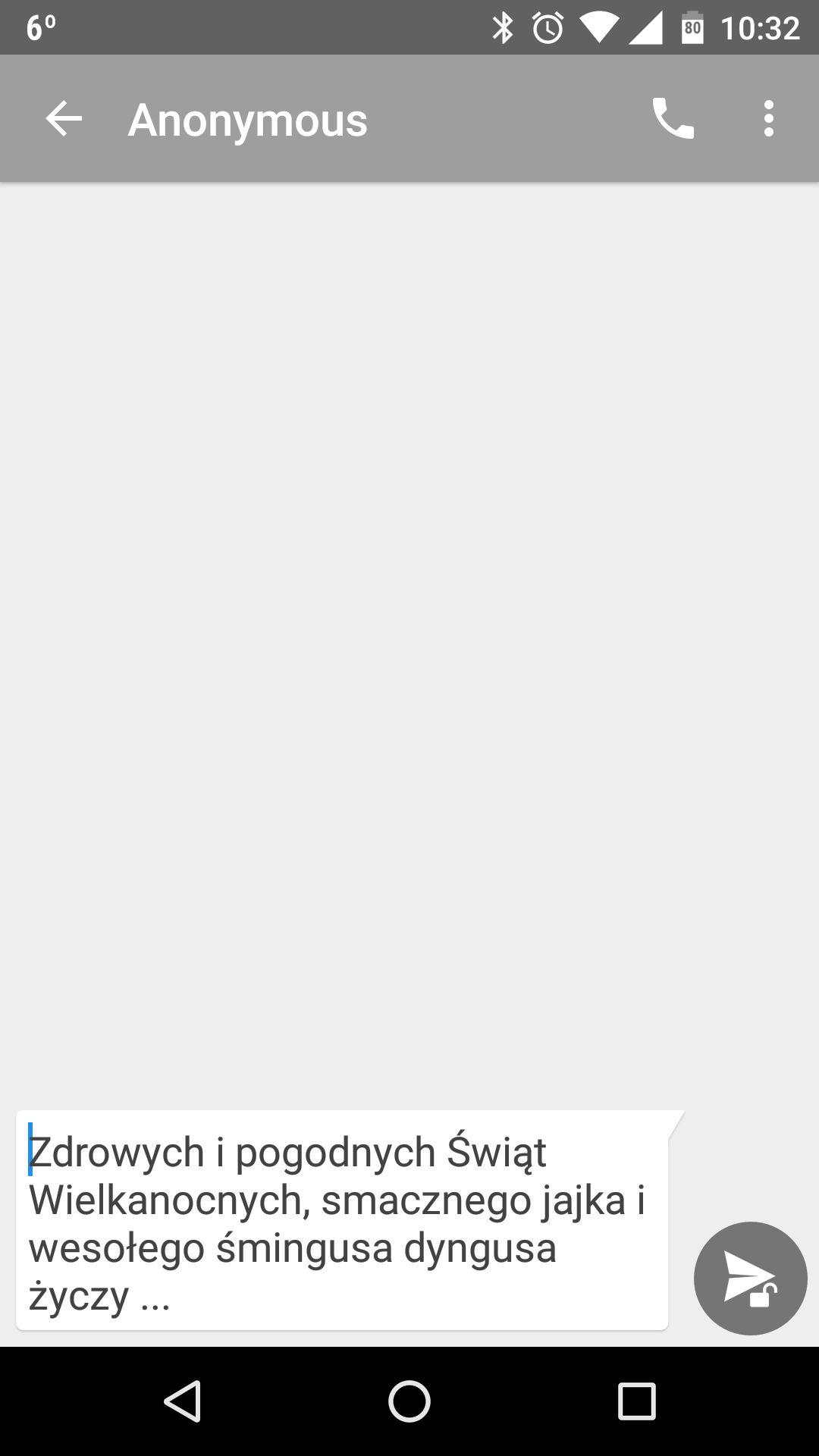
Task: Open the three-dot overflow menu
Action: pos(769,119)
